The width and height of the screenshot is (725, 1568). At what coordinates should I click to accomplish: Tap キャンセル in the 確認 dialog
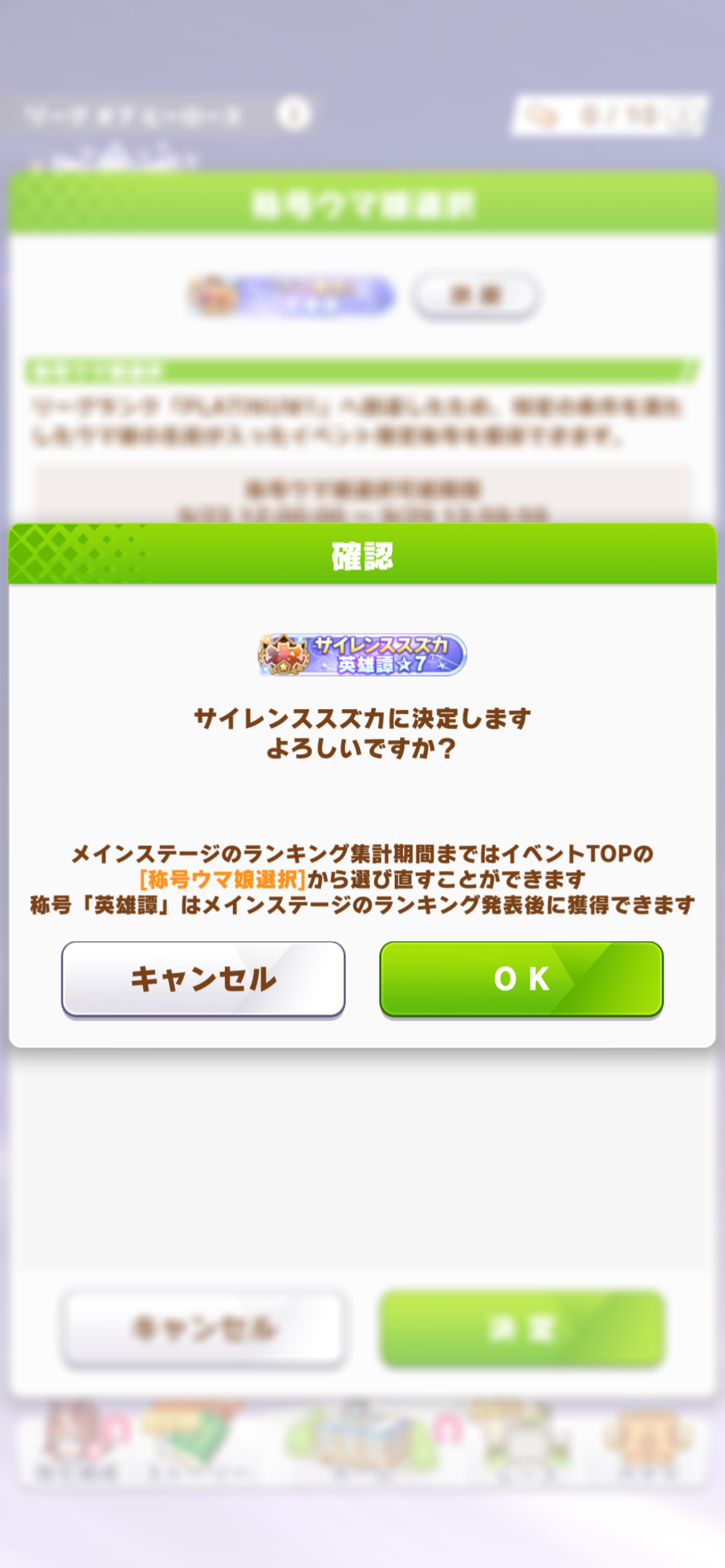[203, 978]
